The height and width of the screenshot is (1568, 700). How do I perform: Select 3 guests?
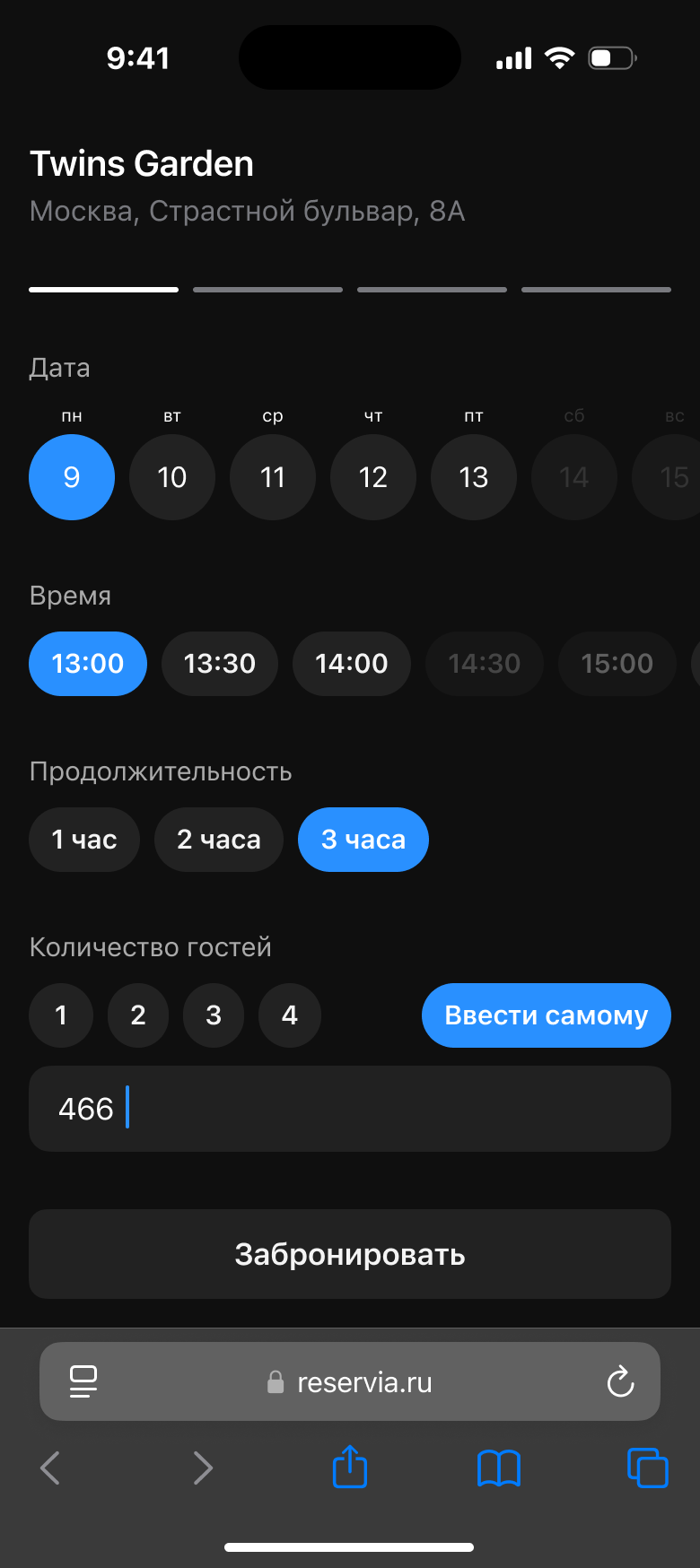213,1015
